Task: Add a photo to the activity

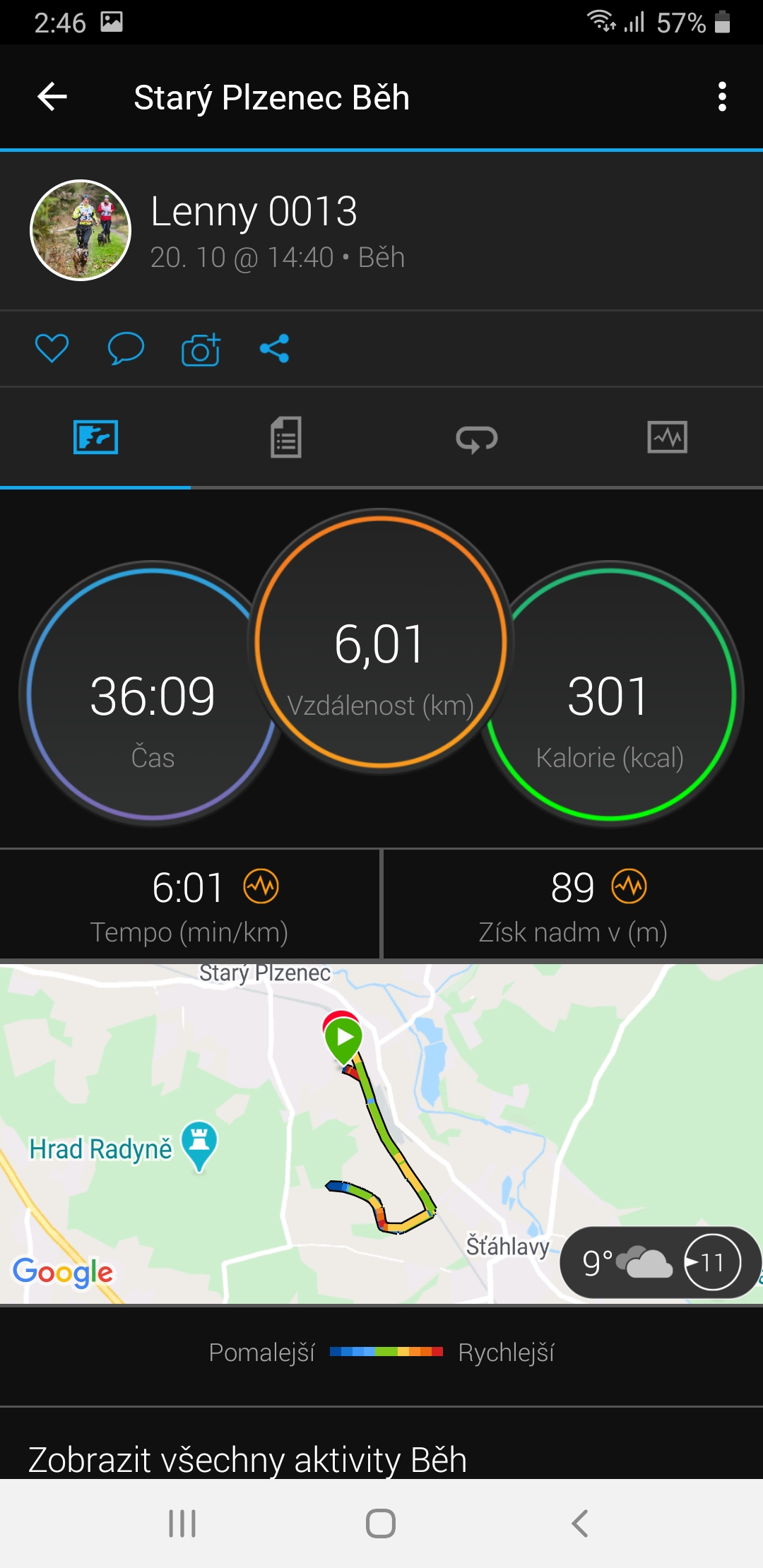Action: pos(201,348)
